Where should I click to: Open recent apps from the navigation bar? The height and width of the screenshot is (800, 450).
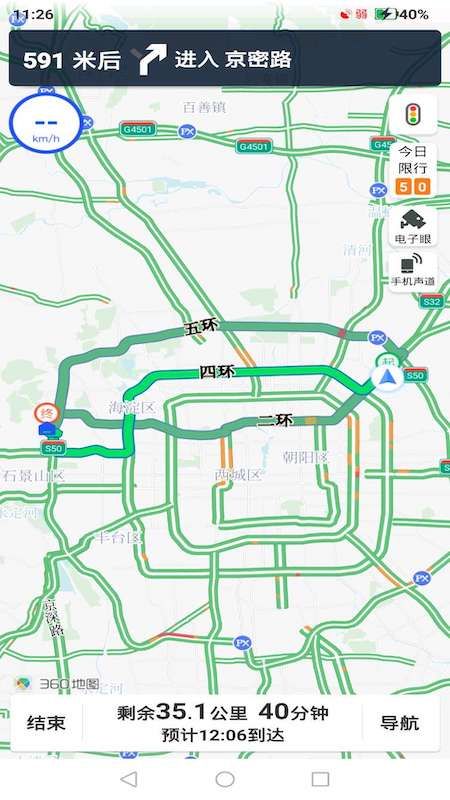pos(320,779)
